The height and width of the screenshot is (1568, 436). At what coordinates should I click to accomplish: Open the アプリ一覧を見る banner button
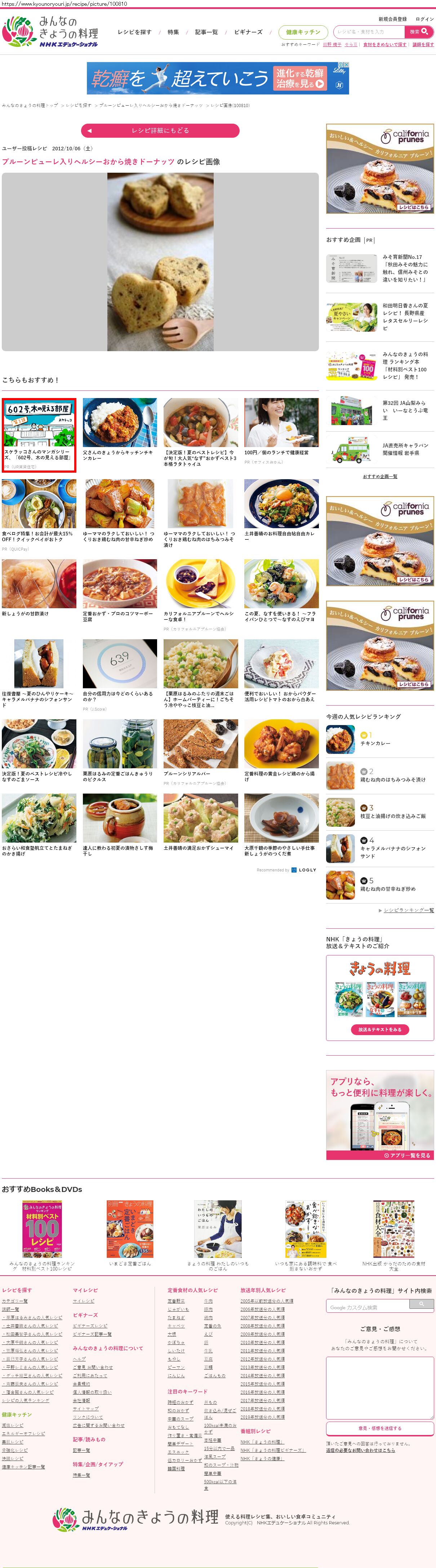tap(407, 1155)
